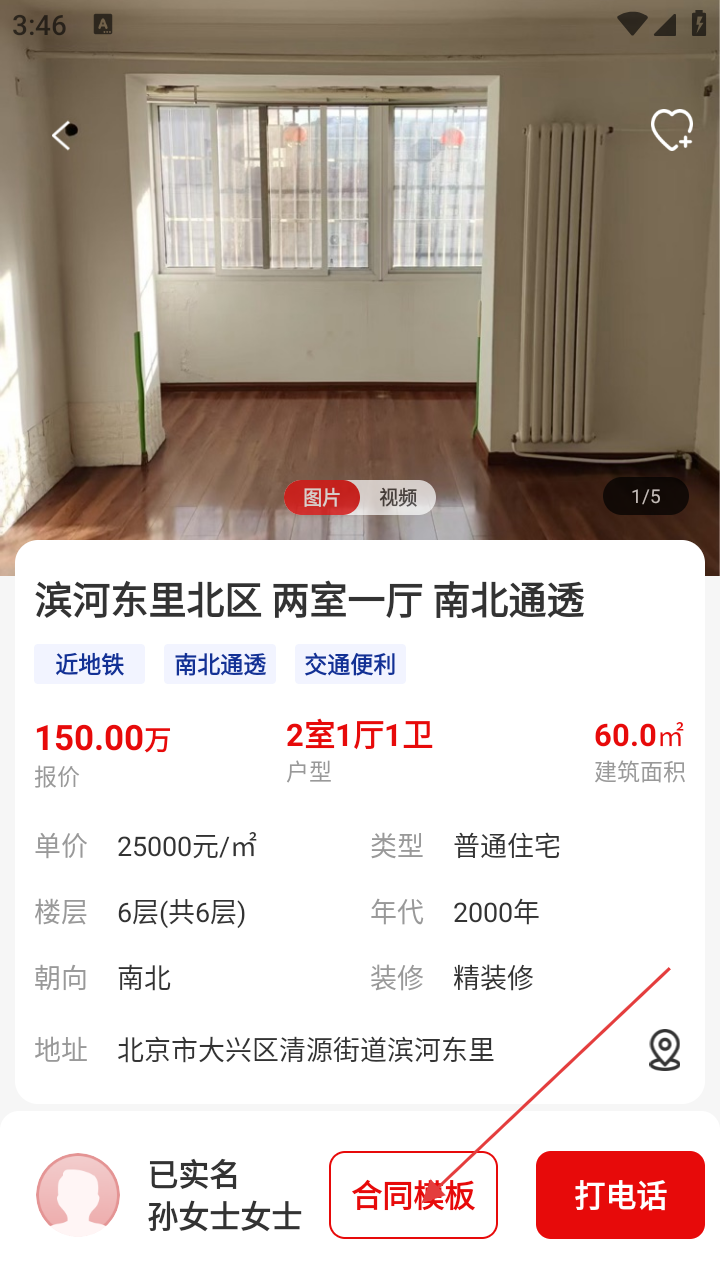
Task: Open the 合同模板 contract template
Action: (x=413, y=1195)
